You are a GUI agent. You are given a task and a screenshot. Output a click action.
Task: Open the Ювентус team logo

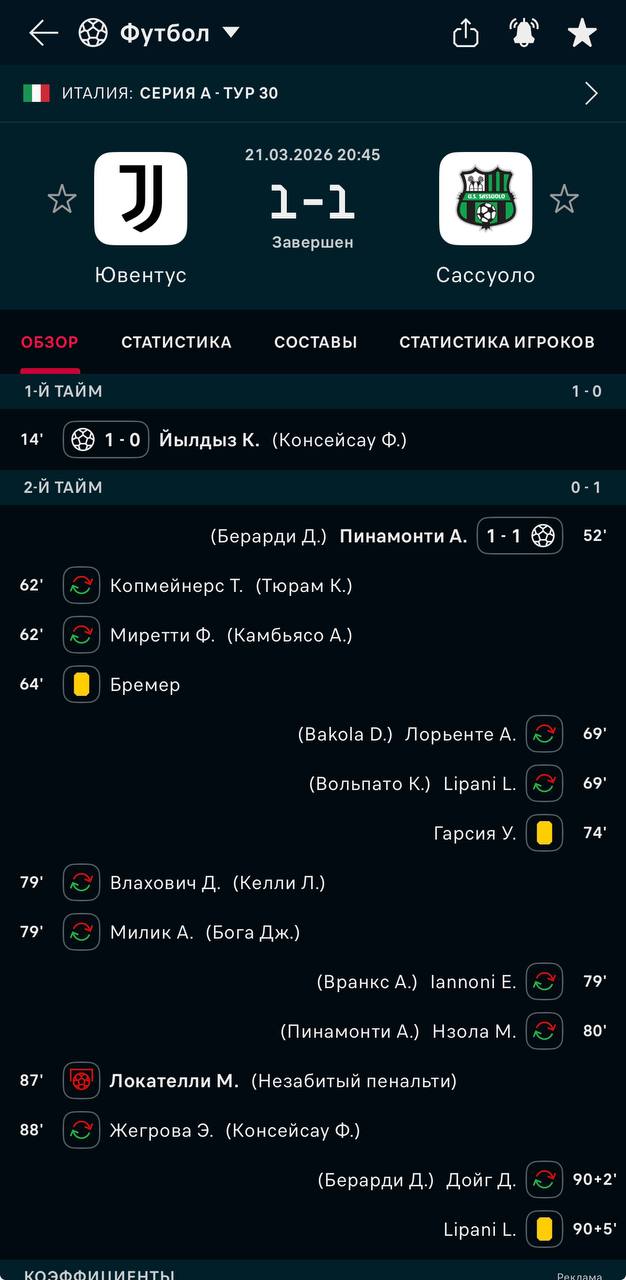tap(140, 198)
